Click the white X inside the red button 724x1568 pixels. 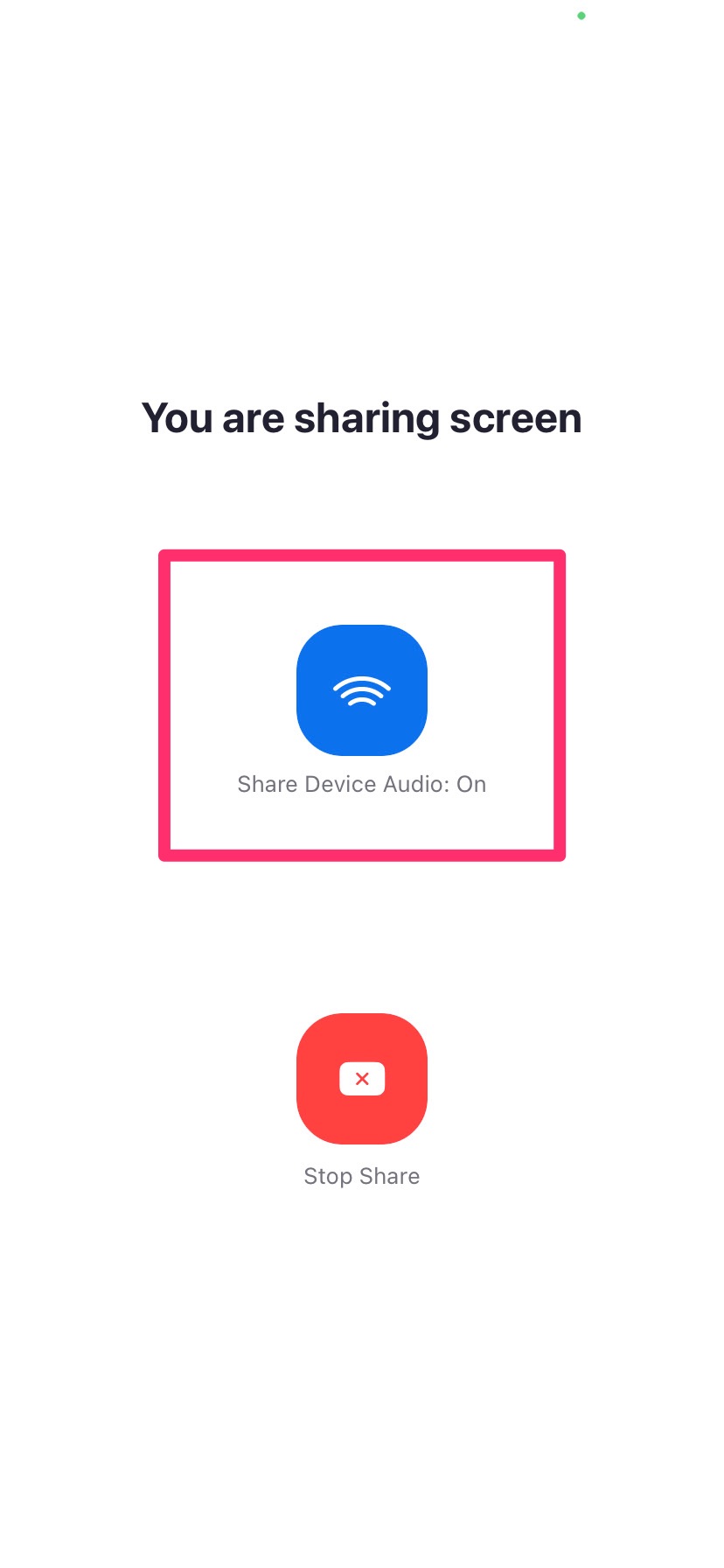pos(361,1078)
